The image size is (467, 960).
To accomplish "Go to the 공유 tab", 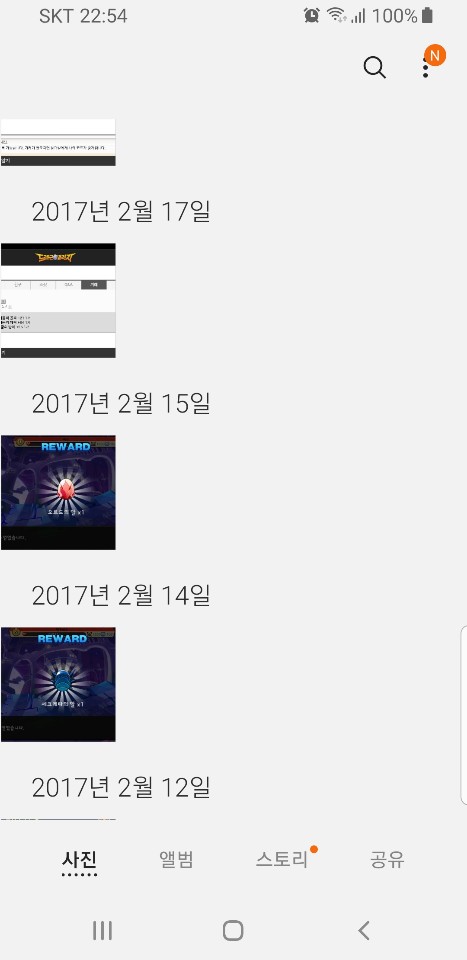I will (x=387, y=860).
